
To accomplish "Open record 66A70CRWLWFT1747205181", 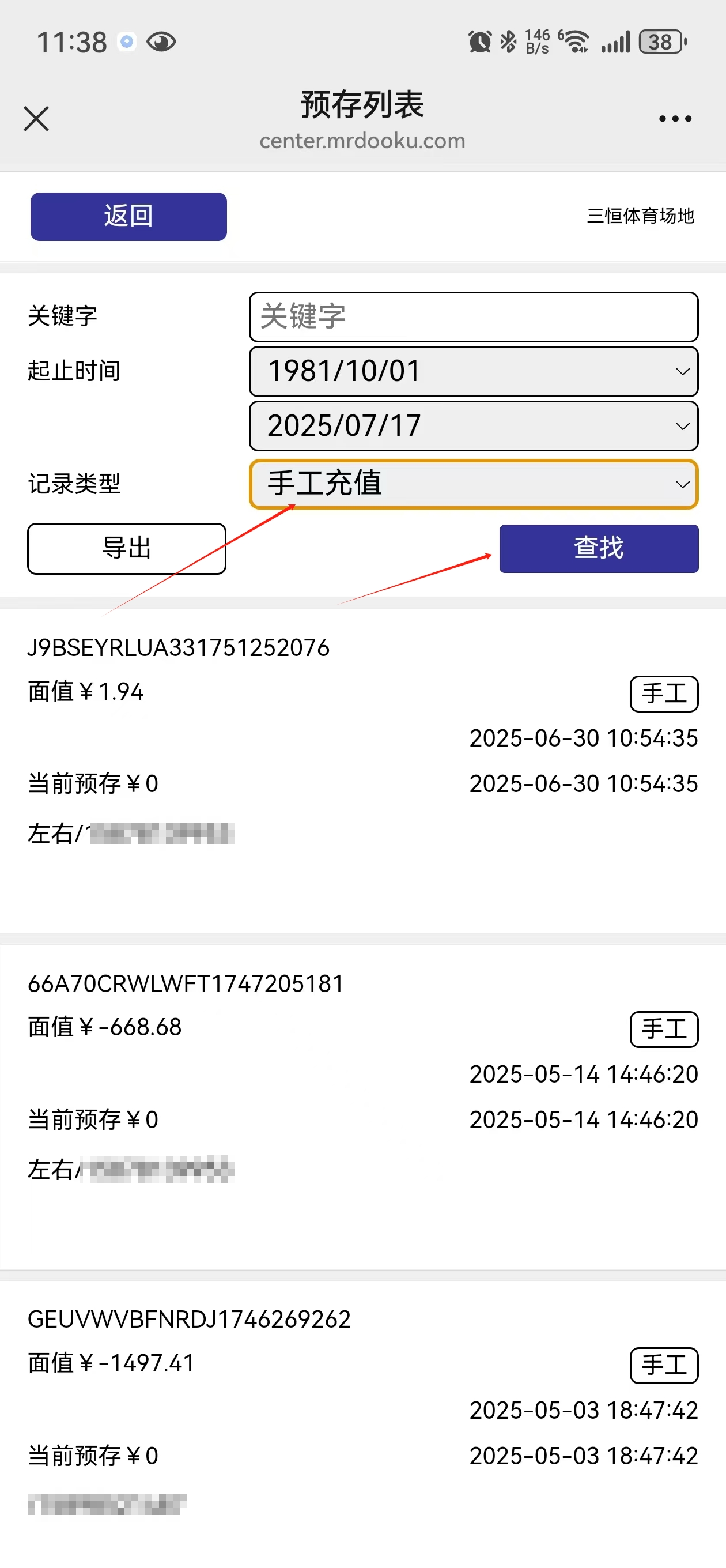I will [x=362, y=1107].
